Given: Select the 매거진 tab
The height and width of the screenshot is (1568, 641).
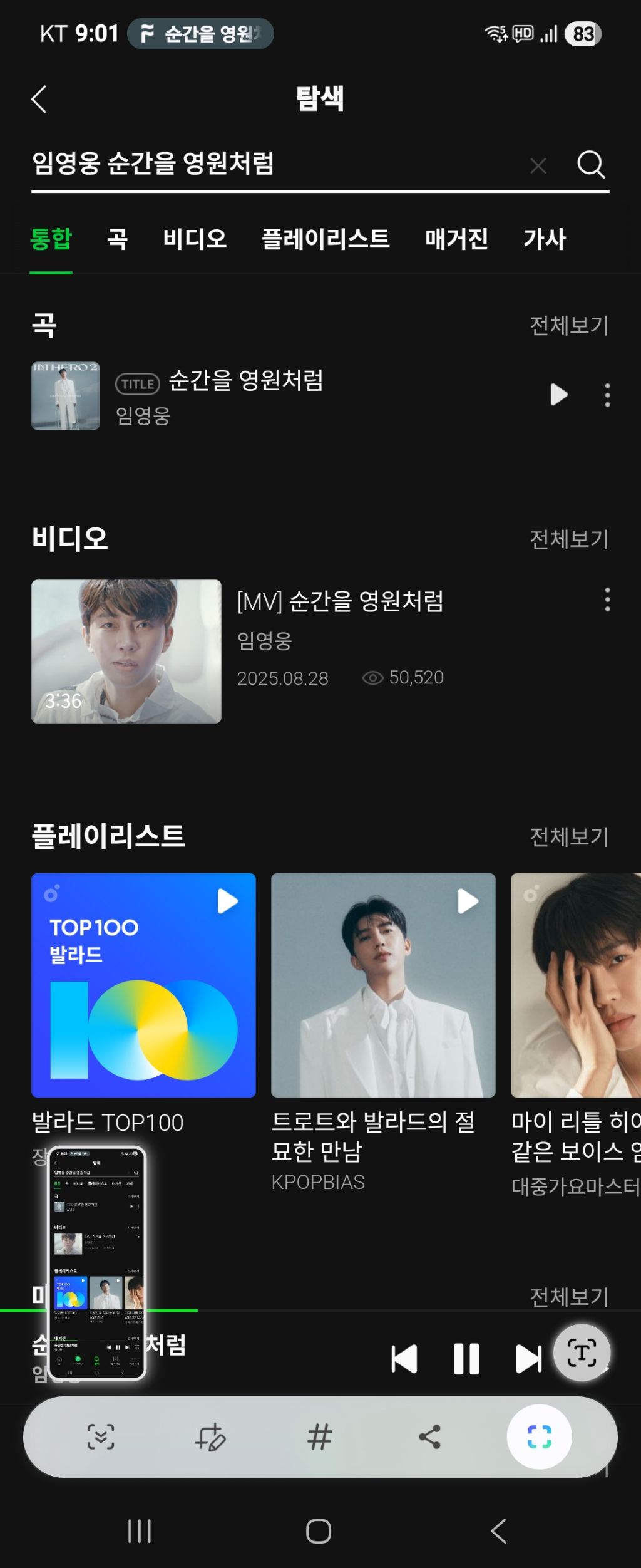Looking at the screenshot, I should pyautogui.click(x=456, y=239).
